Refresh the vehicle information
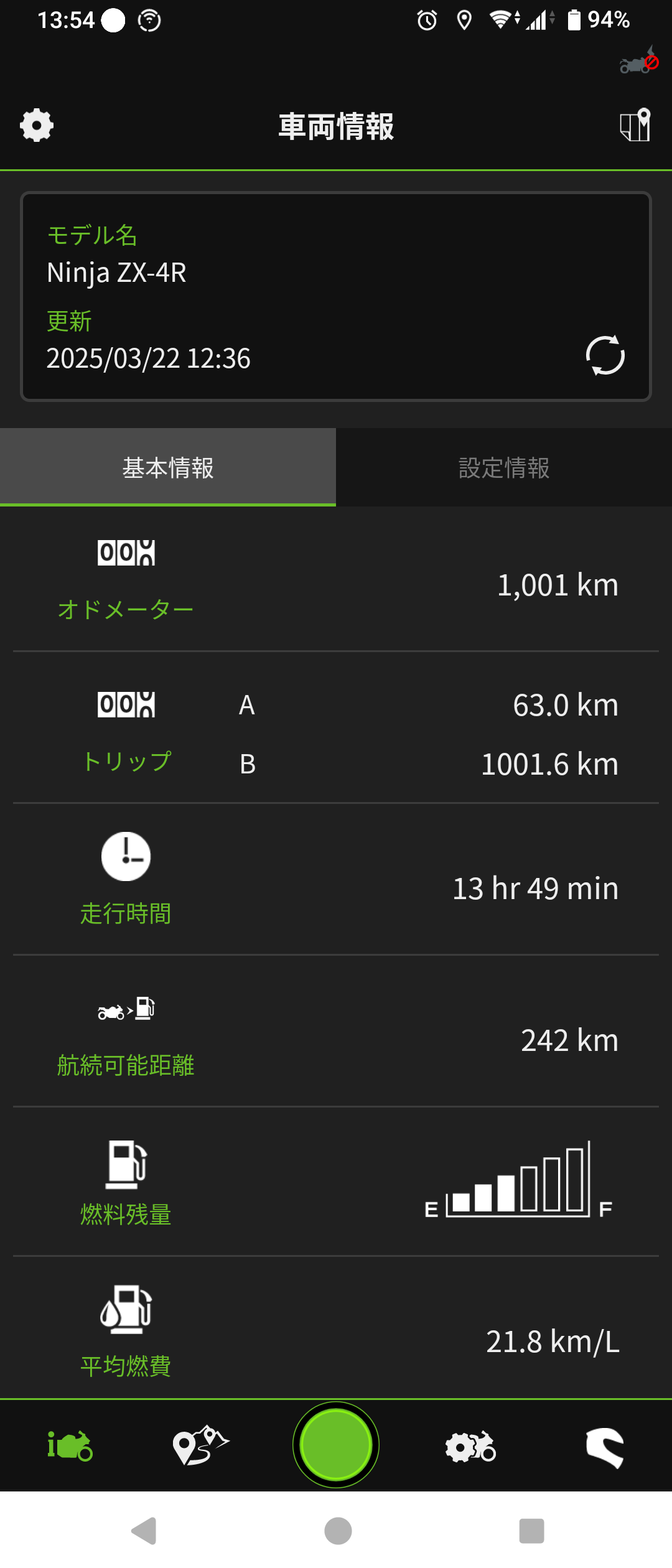 click(605, 356)
